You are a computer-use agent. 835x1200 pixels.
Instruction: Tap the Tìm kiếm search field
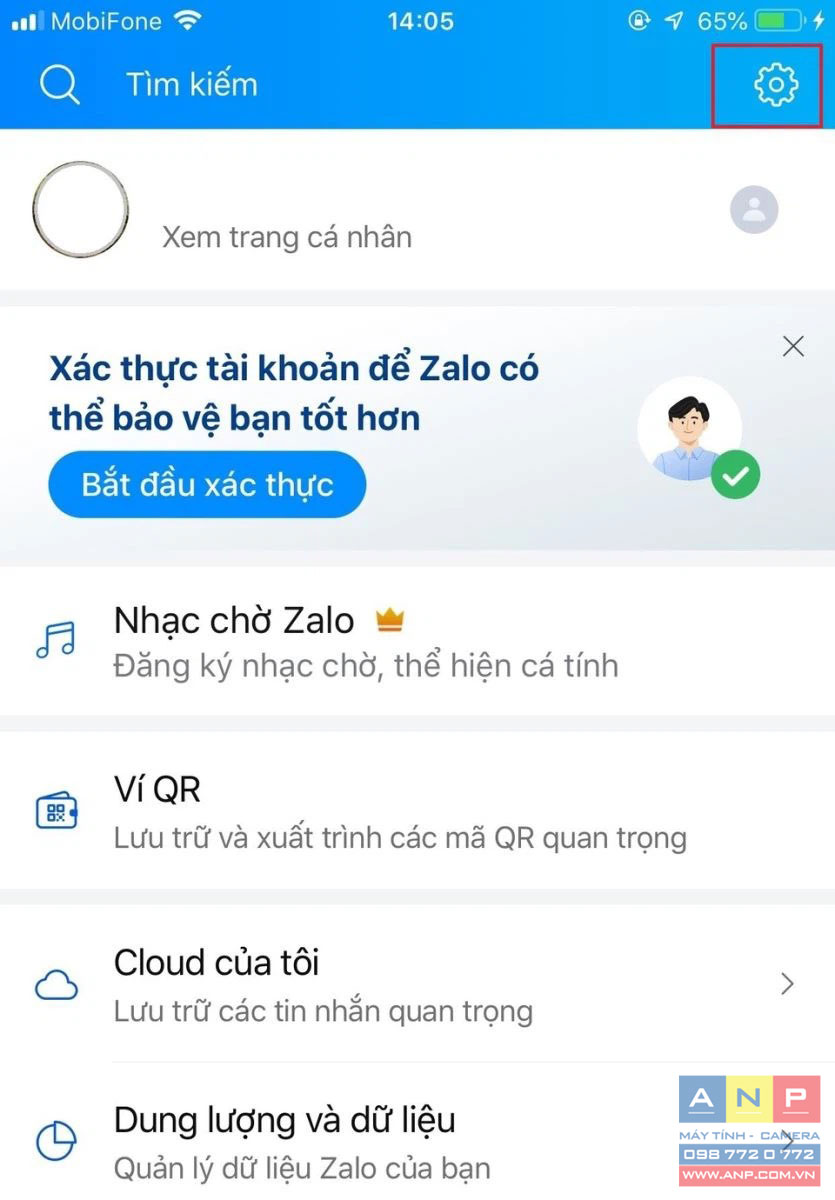(x=192, y=85)
